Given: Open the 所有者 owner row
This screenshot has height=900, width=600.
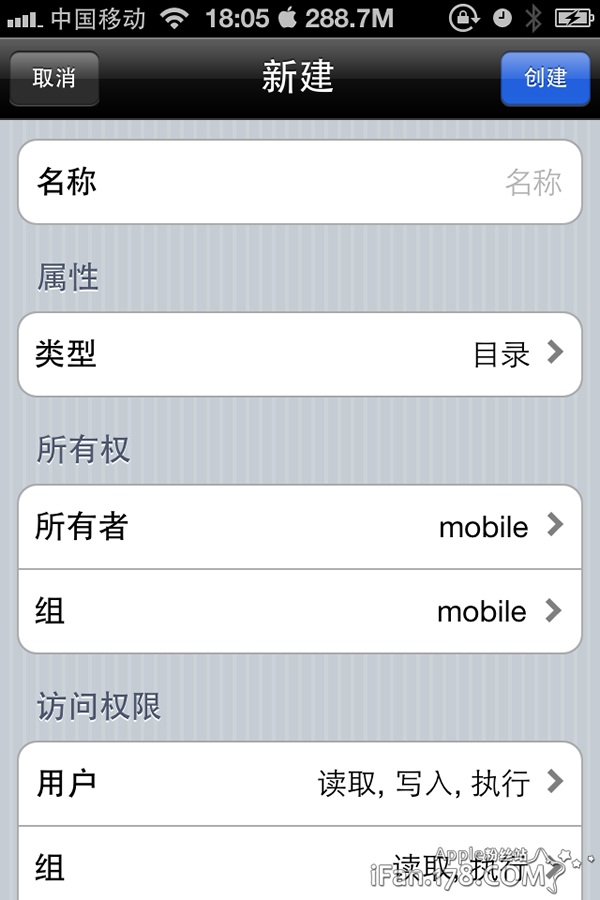Looking at the screenshot, I should [300, 527].
